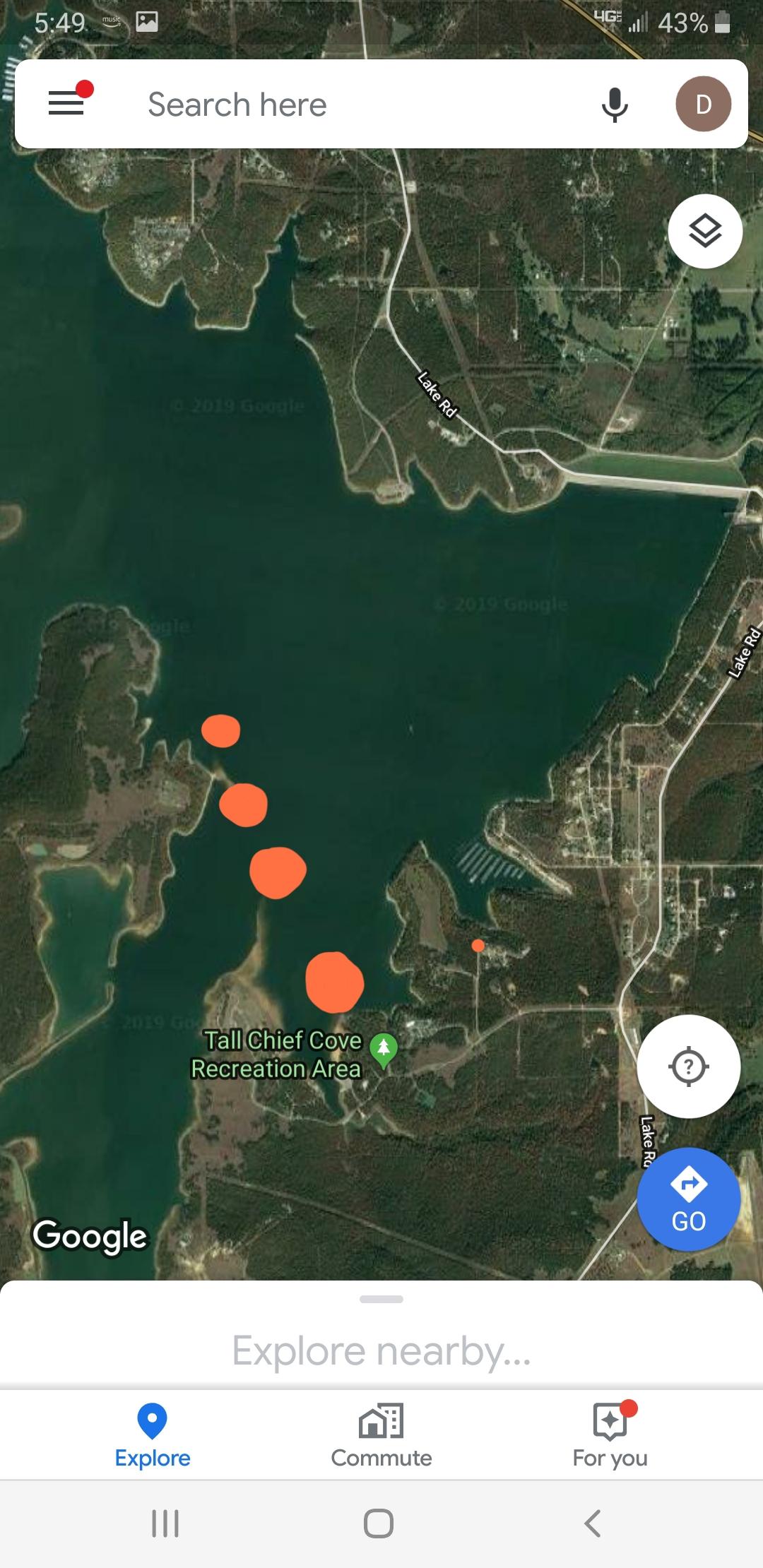Tap the Google logo watermark

[x=90, y=1235]
